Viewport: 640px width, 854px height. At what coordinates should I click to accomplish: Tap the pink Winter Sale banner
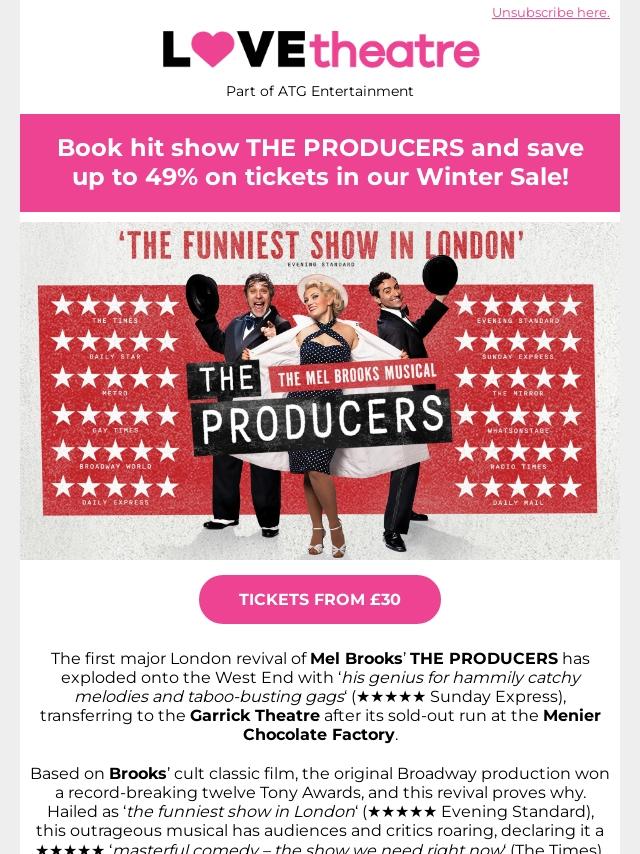[x=320, y=162]
